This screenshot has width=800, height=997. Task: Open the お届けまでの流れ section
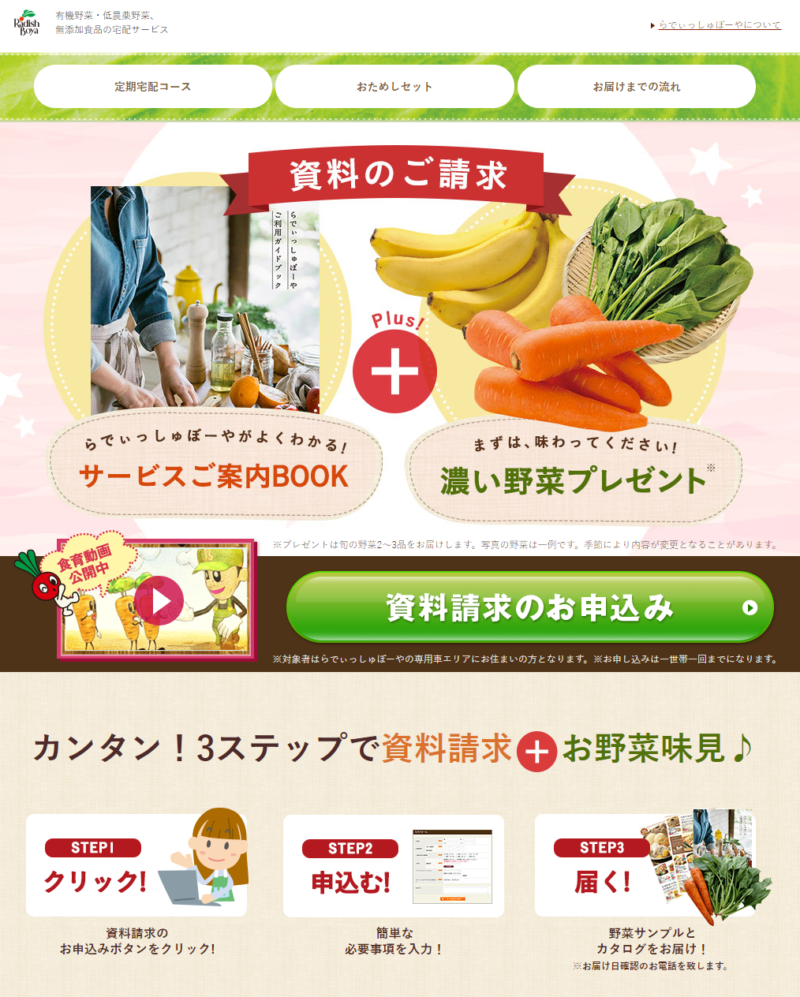click(636, 87)
